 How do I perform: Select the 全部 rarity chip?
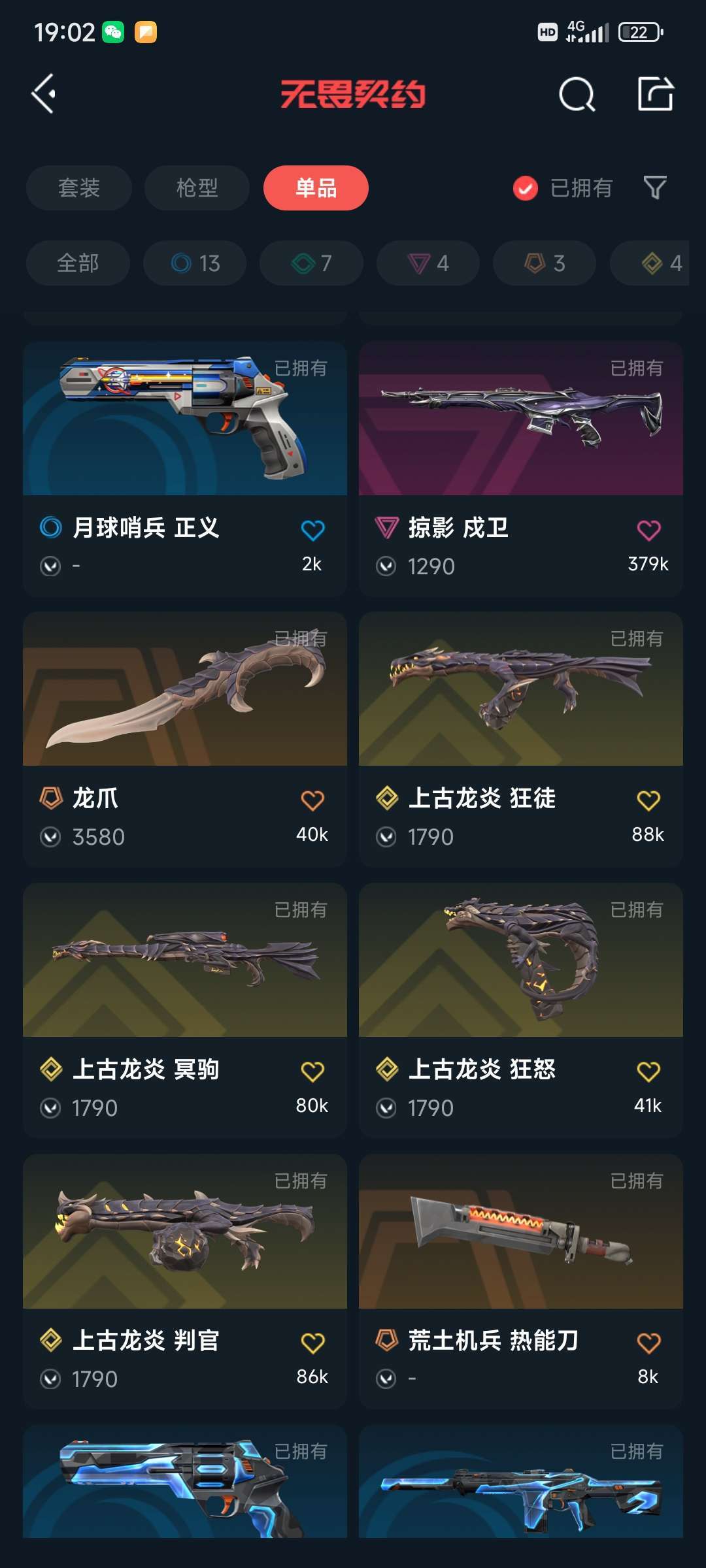click(78, 263)
